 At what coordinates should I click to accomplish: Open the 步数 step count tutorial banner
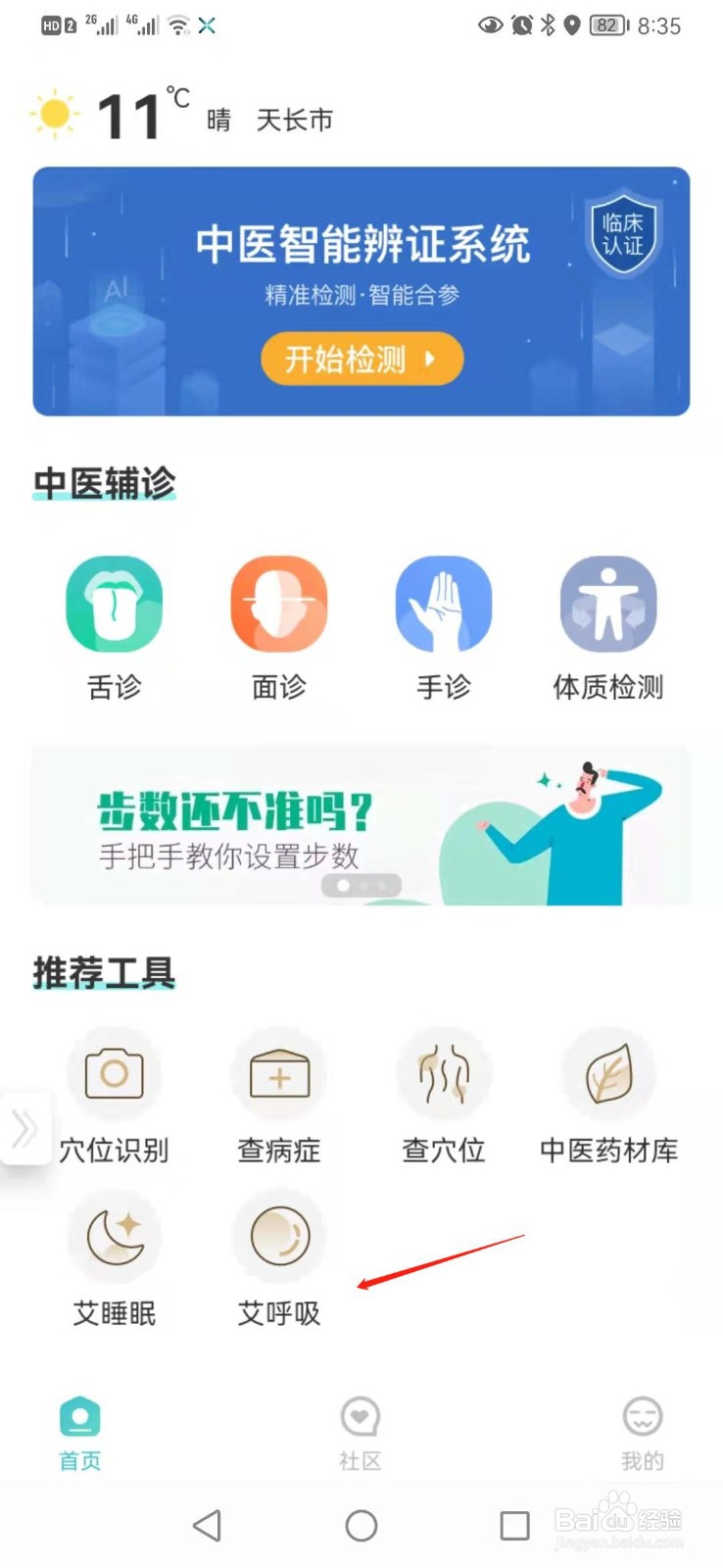tap(361, 823)
